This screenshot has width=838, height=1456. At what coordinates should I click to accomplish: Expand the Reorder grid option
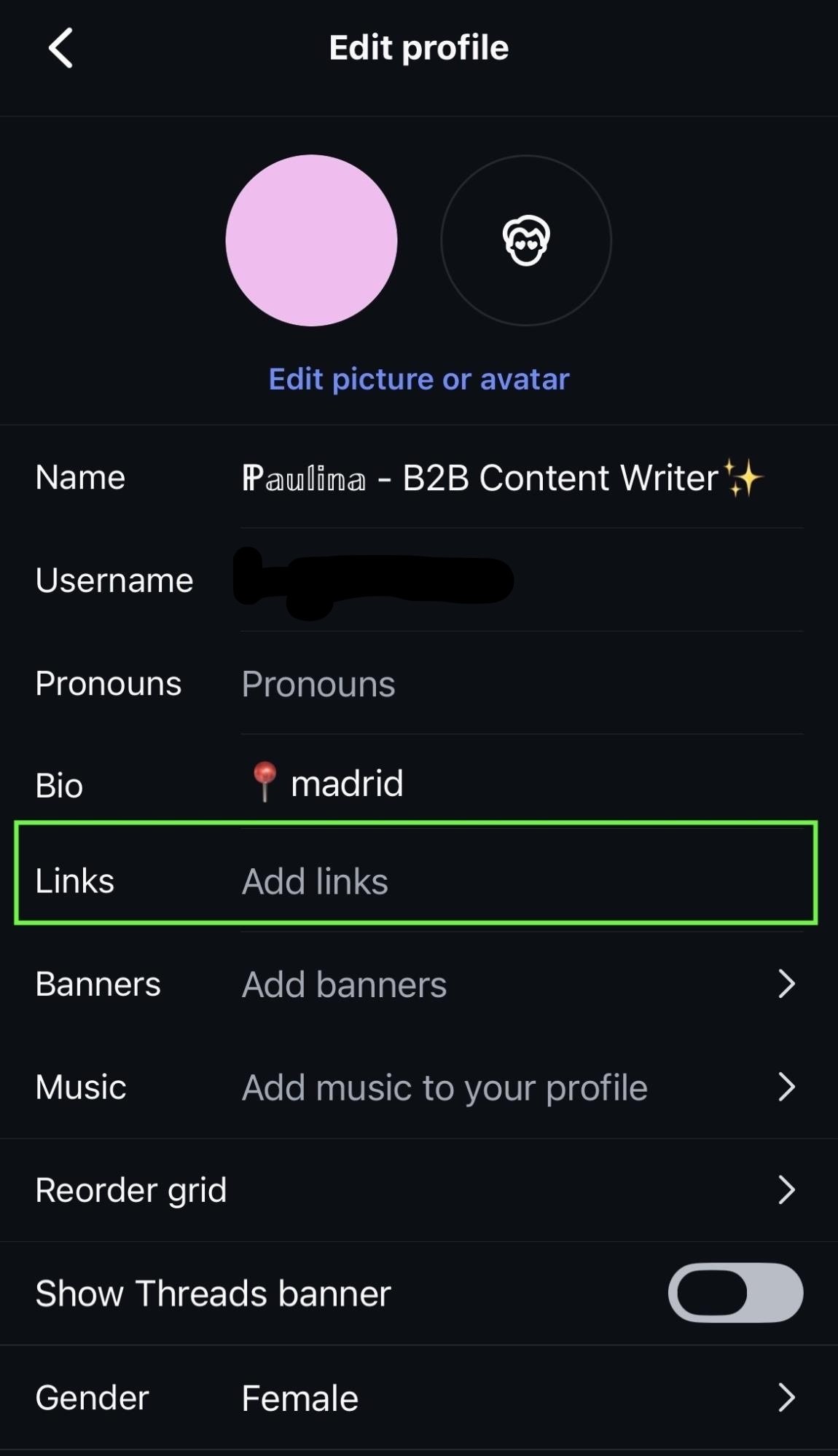[787, 1190]
